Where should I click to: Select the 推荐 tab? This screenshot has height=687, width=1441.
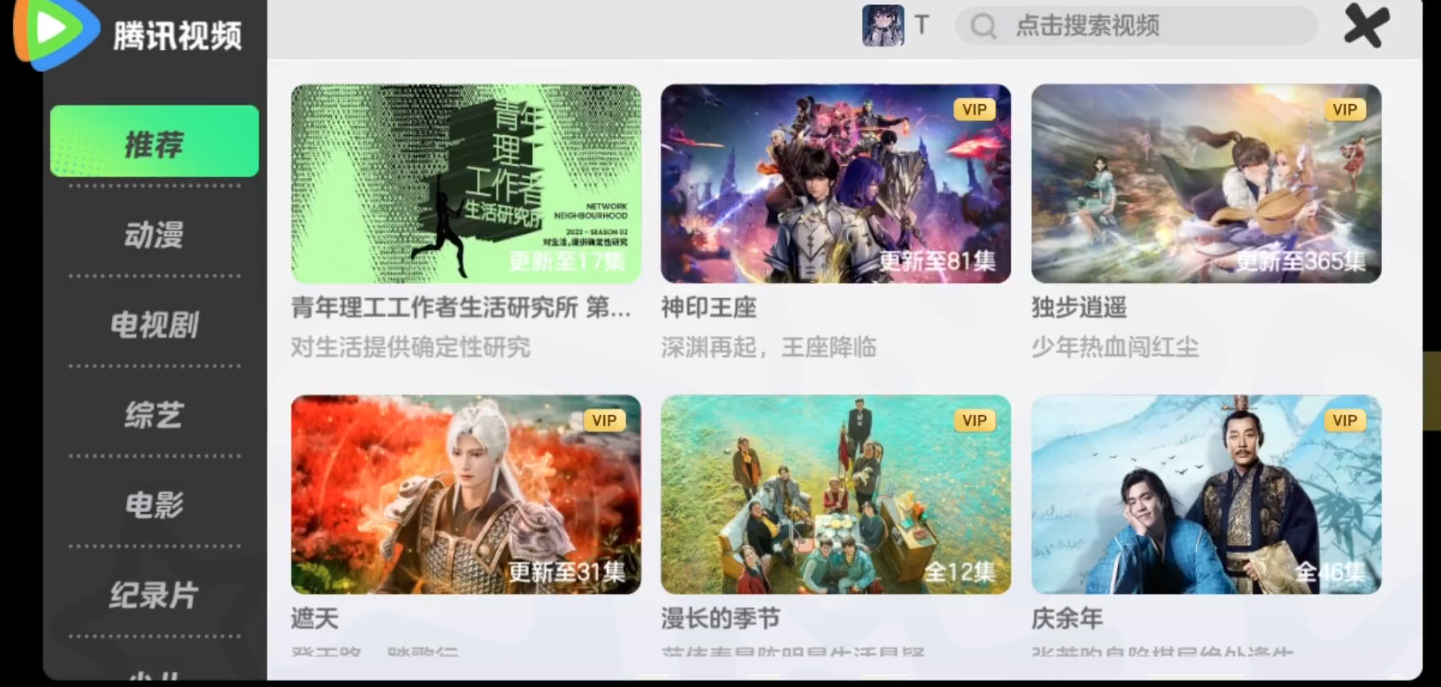click(x=154, y=142)
